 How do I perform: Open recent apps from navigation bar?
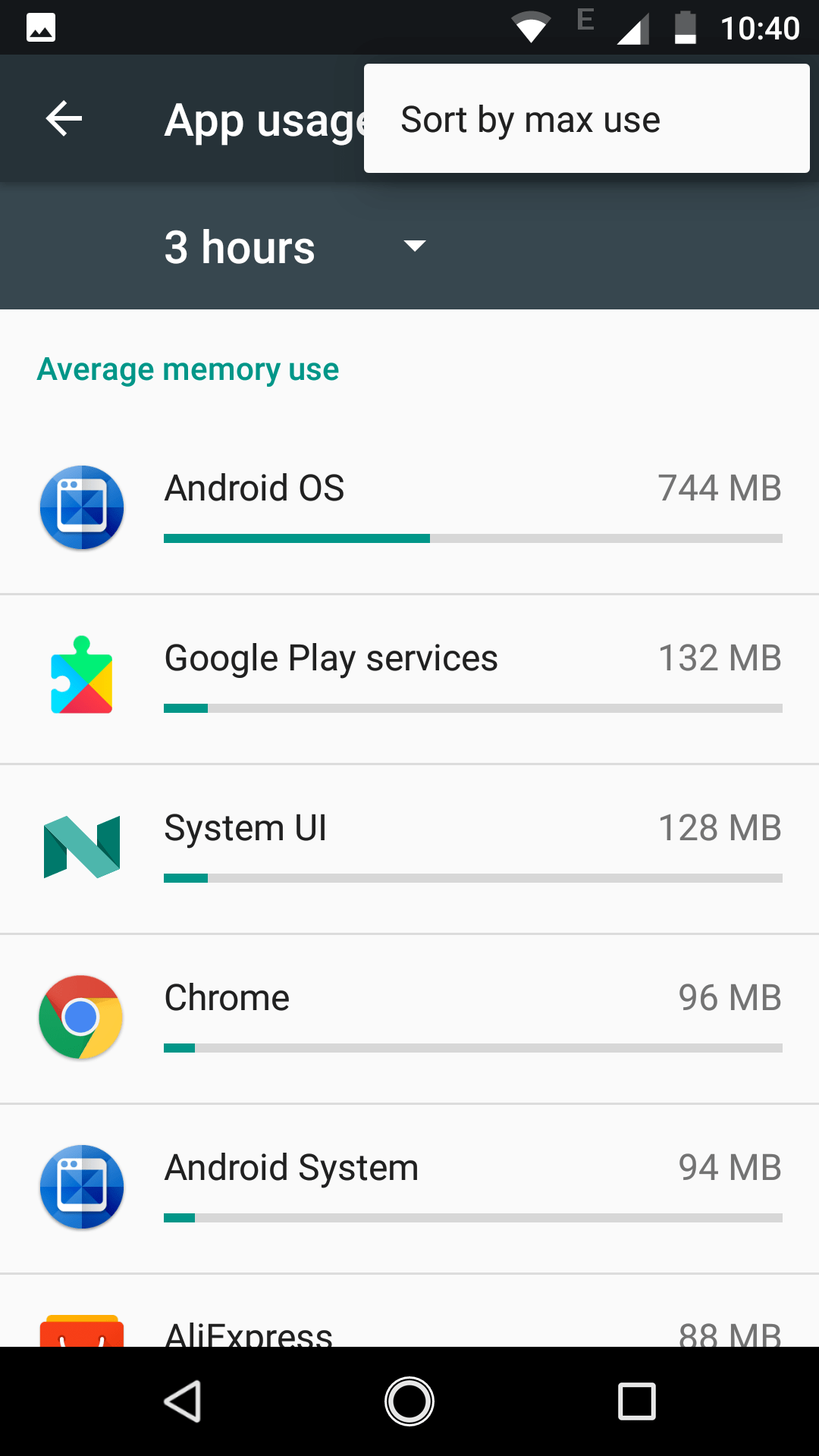click(x=637, y=1401)
